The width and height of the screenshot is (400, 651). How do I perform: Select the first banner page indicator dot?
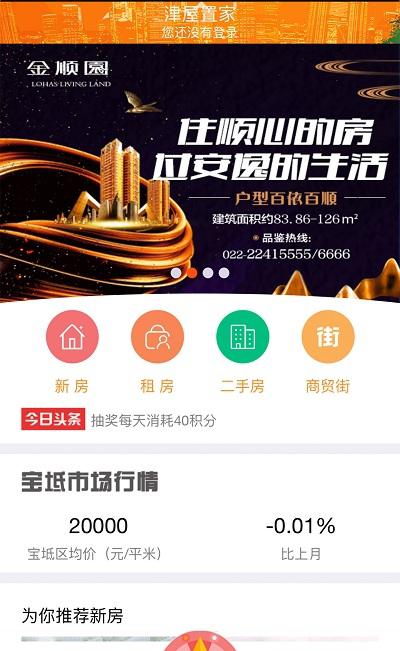coord(176,273)
